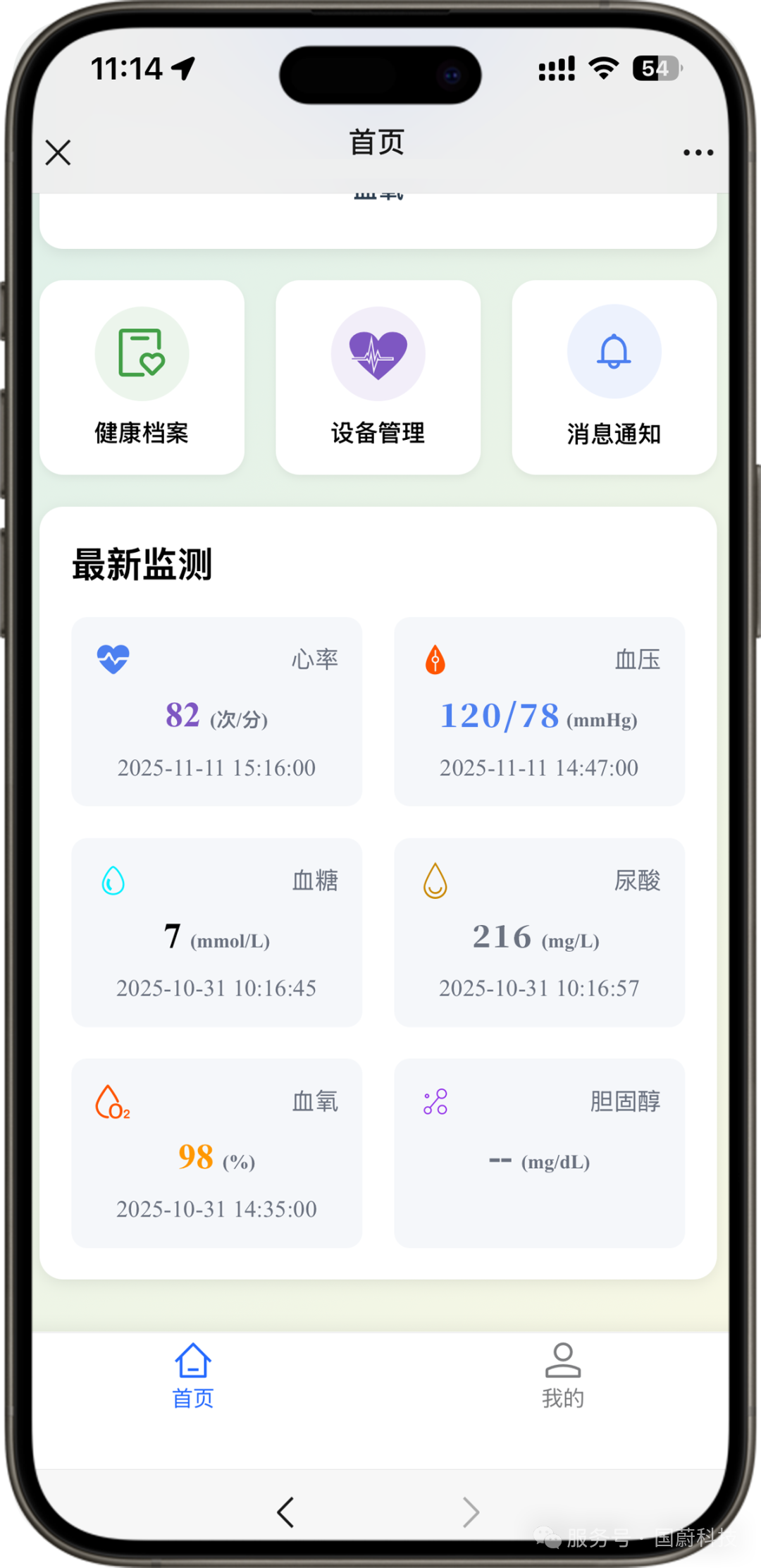Open the three-dot overflow menu
This screenshot has height=1568, width=761.
coord(698,152)
